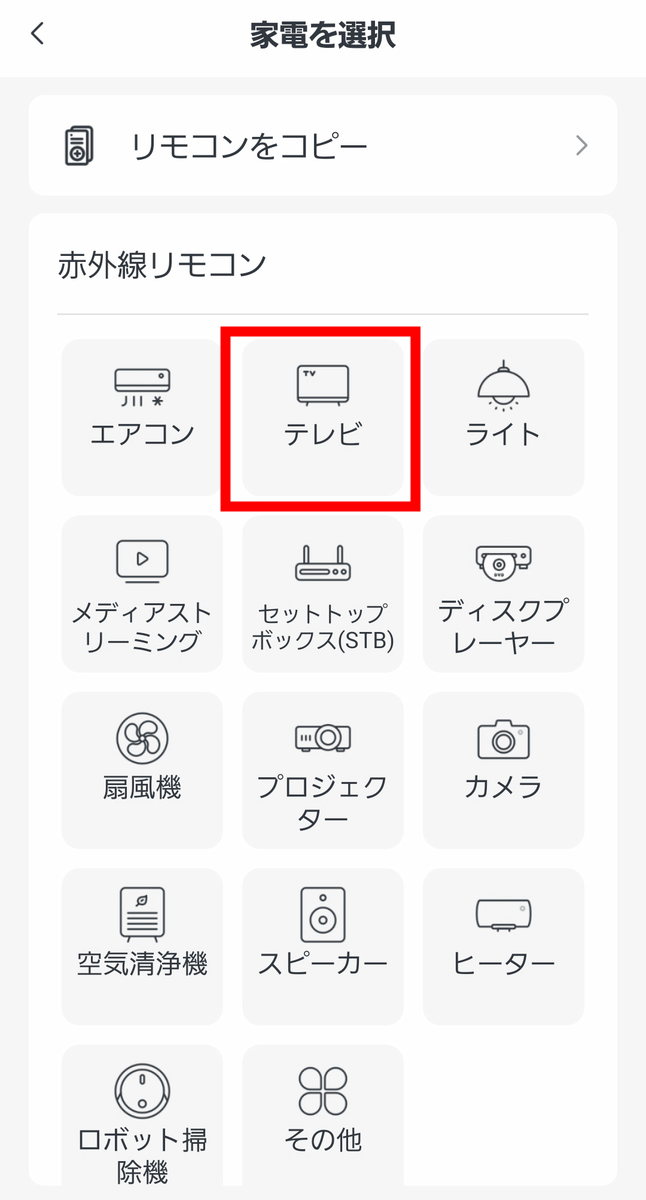The image size is (646, 1200).
Task: Tap the プロジェクター tile
Action: click(x=322, y=769)
